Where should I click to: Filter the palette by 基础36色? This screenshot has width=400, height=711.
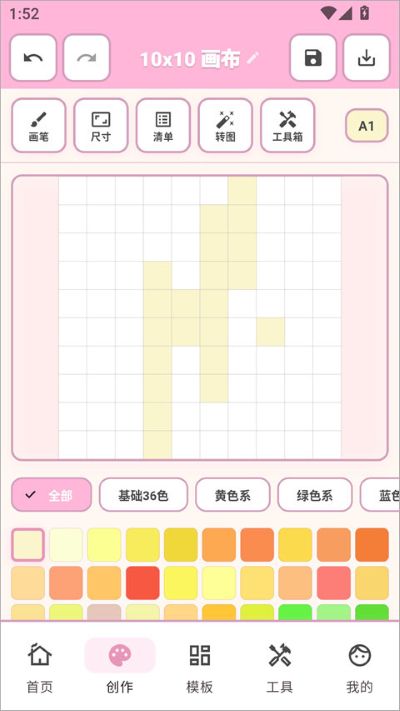click(x=143, y=495)
